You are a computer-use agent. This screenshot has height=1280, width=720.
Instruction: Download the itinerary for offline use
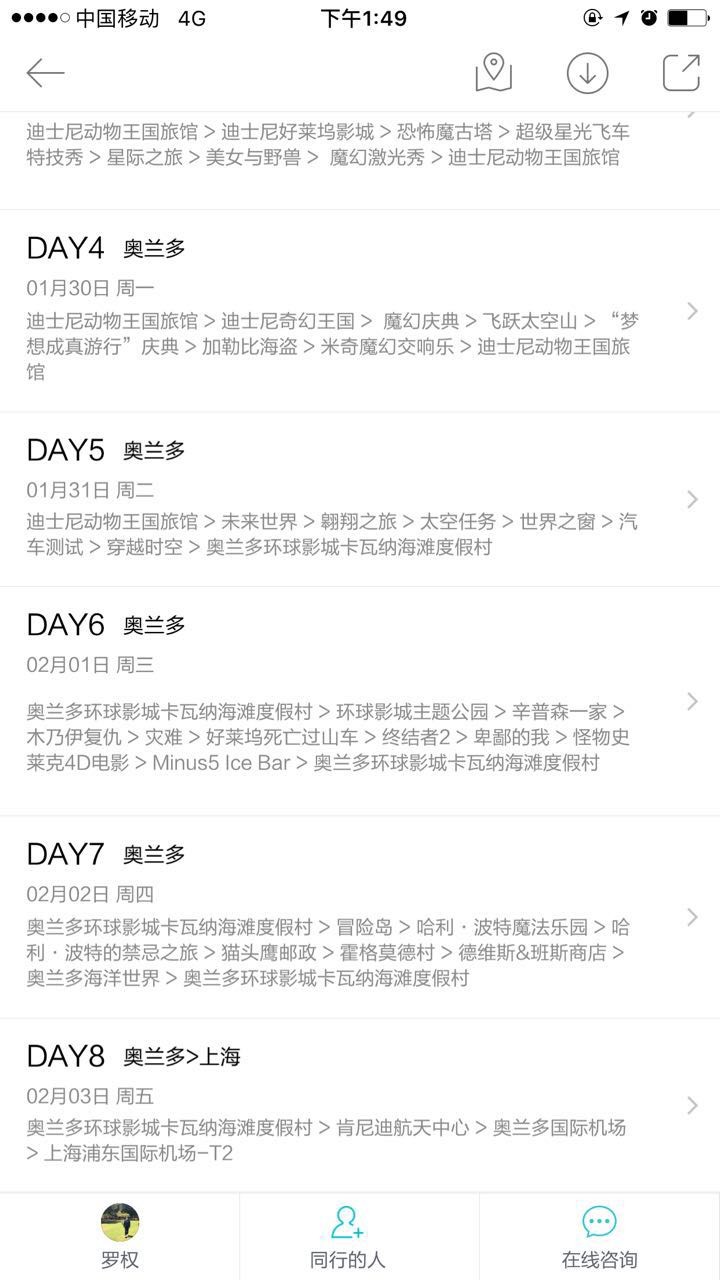(x=588, y=73)
